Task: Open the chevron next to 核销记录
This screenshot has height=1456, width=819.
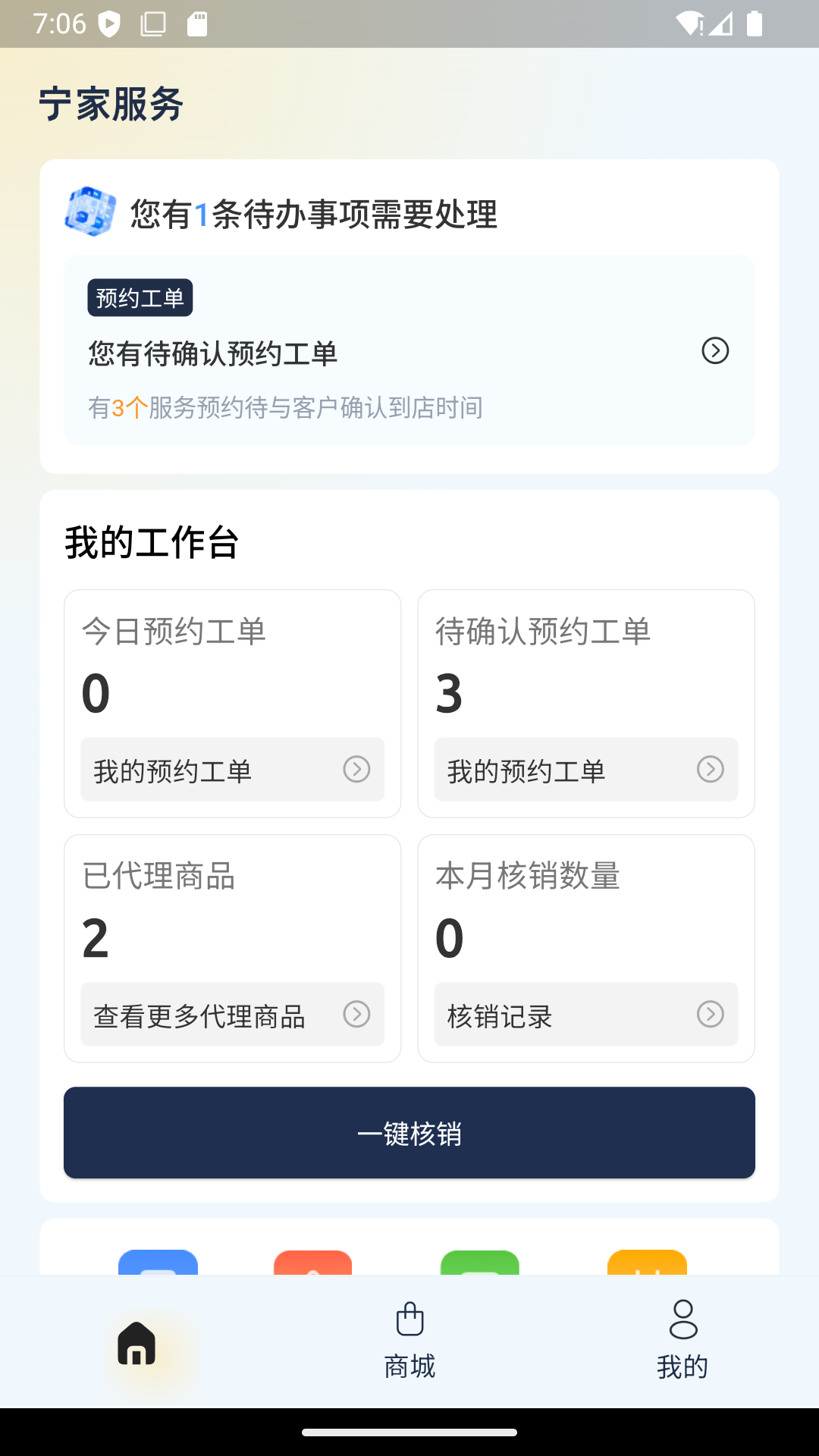Action: point(709,1015)
